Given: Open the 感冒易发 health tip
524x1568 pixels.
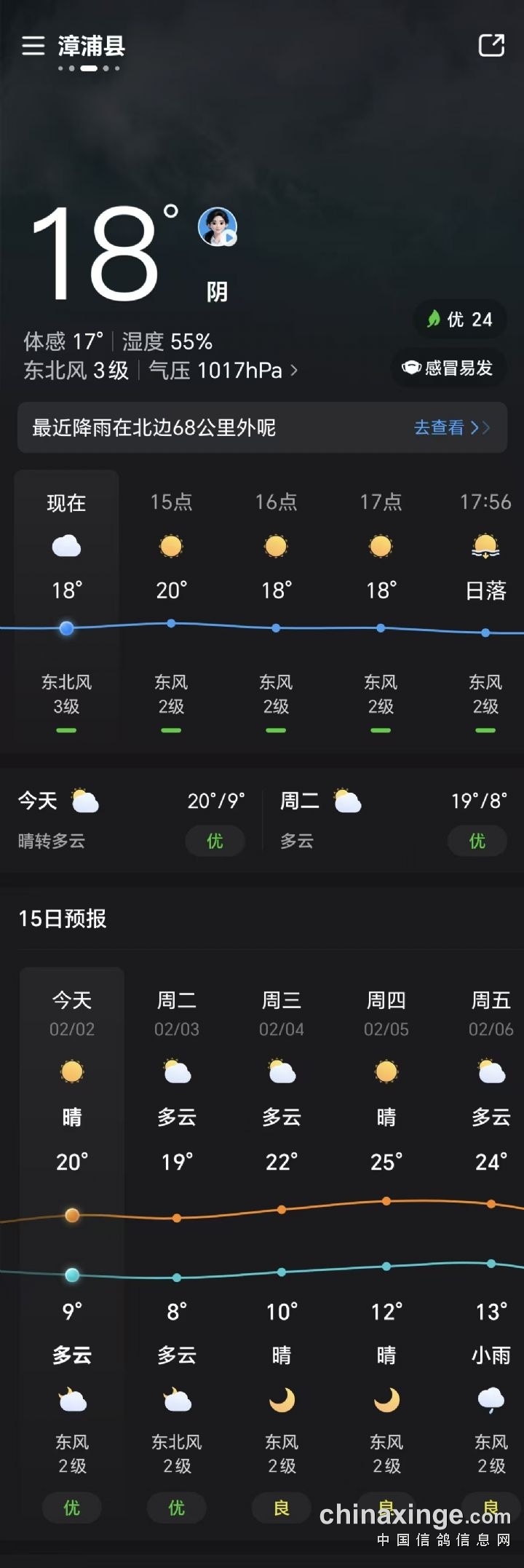Looking at the screenshot, I should [448, 368].
